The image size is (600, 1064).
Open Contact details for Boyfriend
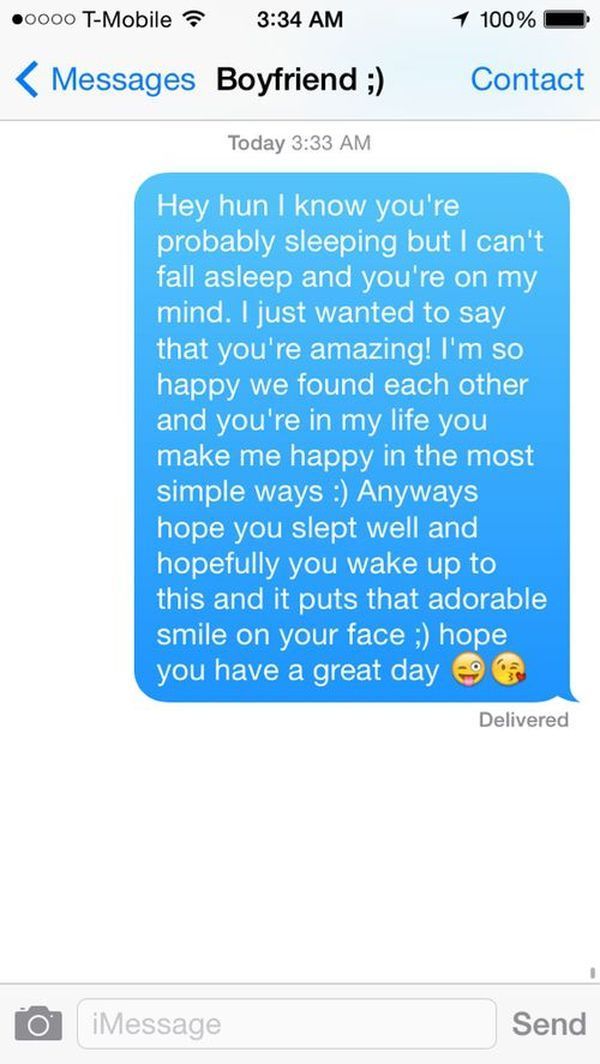[527, 79]
